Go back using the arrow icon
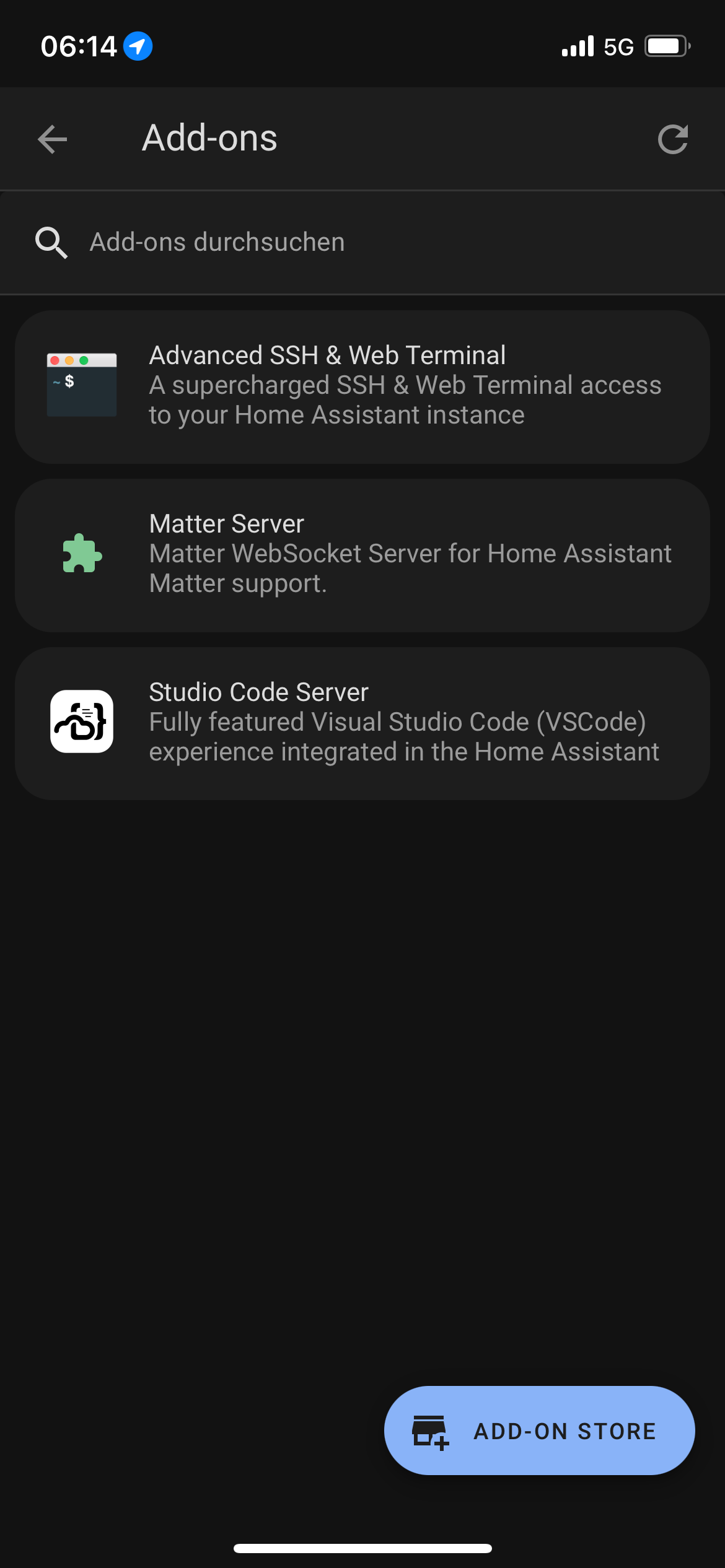 point(53,139)
